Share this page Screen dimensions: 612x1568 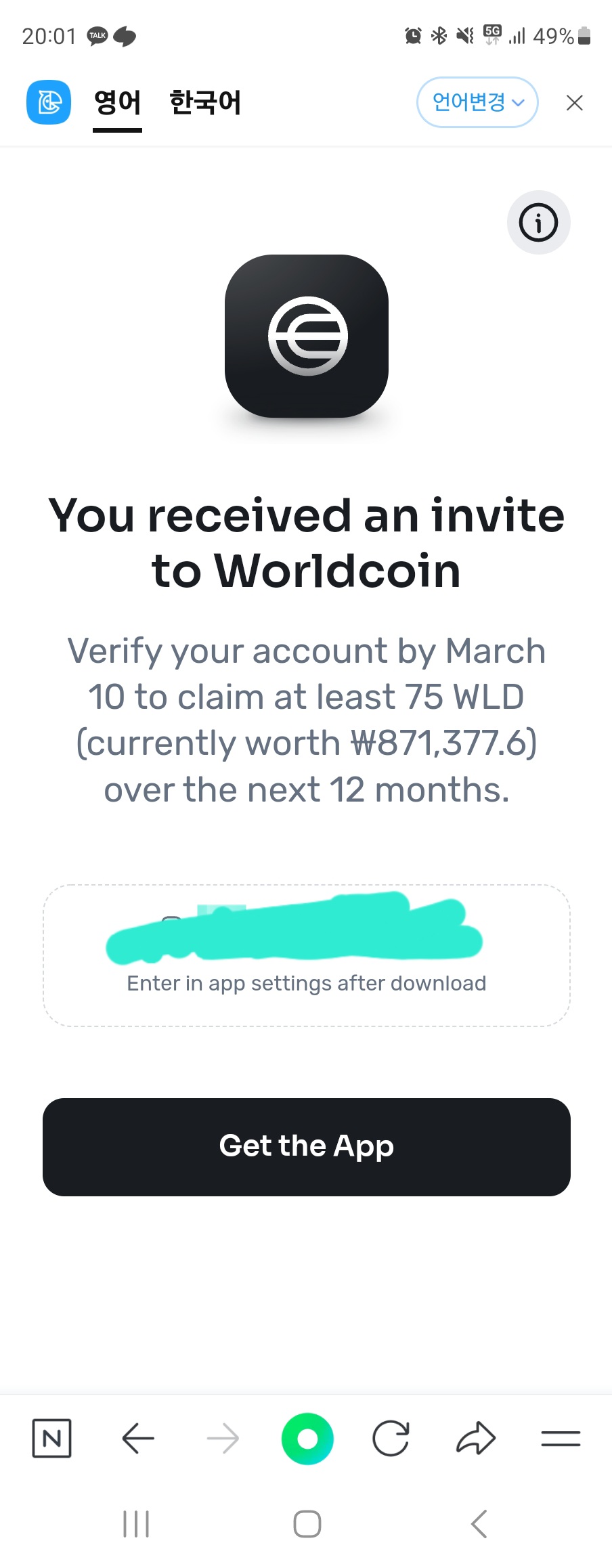coord(476,1438)
